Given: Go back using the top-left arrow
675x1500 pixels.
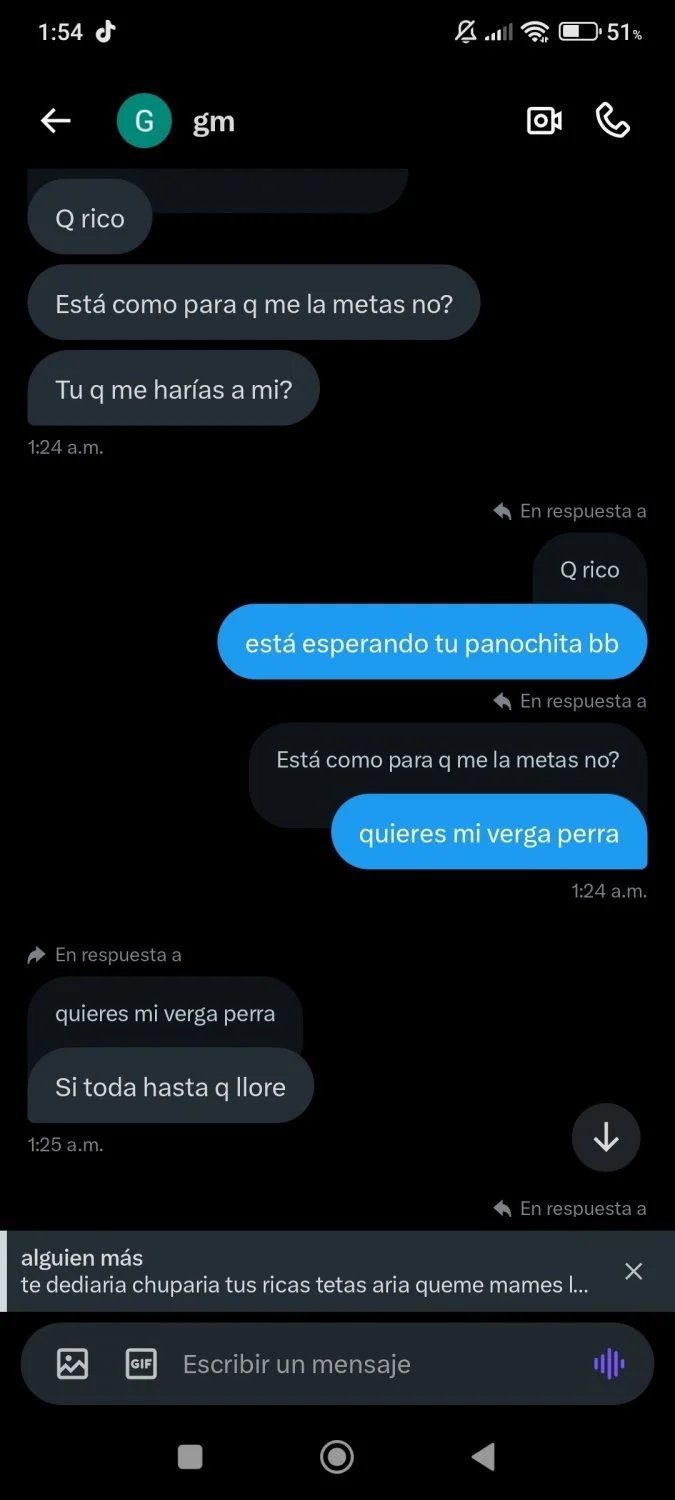Looking at the screenshot, I should click(x=55, y=121).
